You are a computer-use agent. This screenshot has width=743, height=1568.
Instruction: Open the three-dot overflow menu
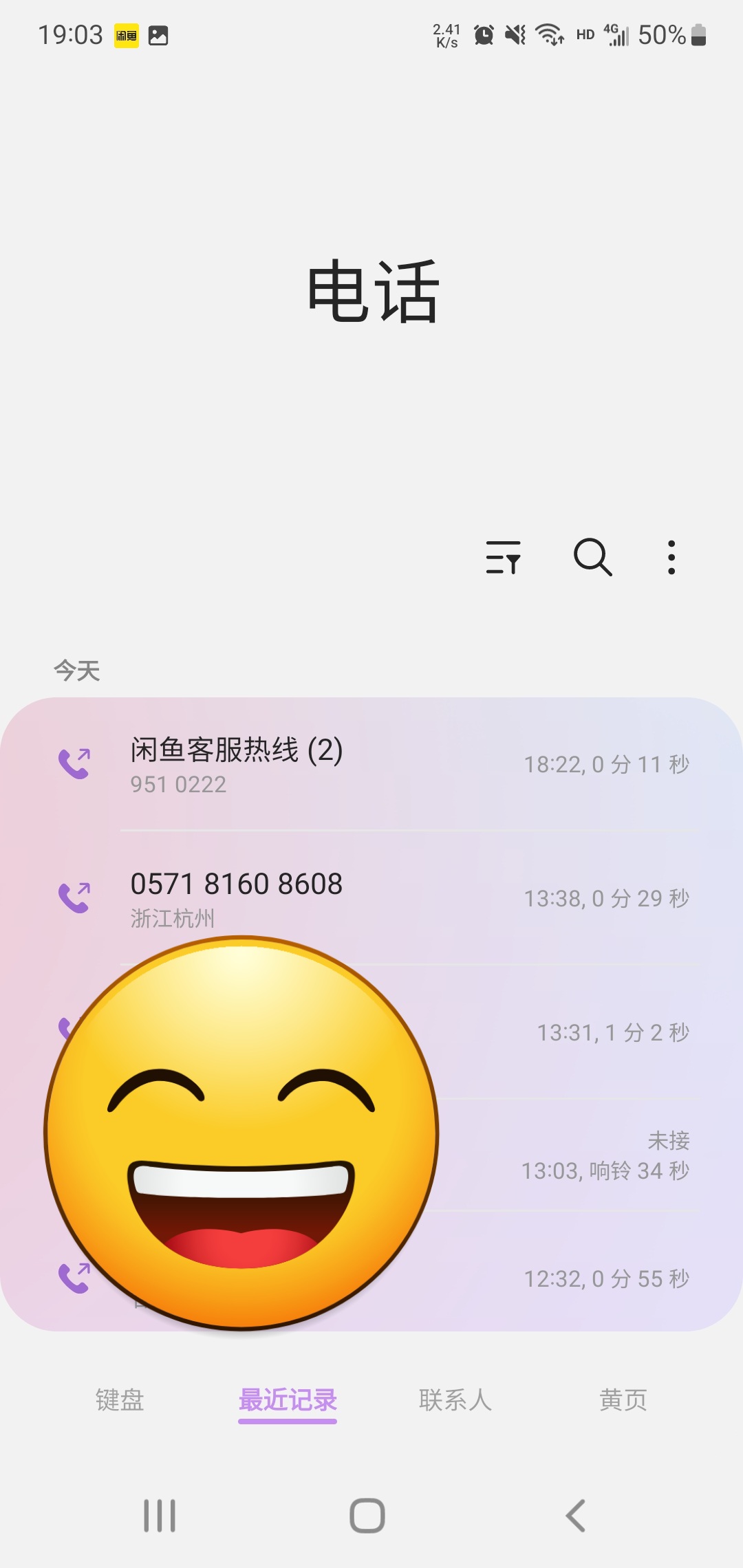click(671, 557)
